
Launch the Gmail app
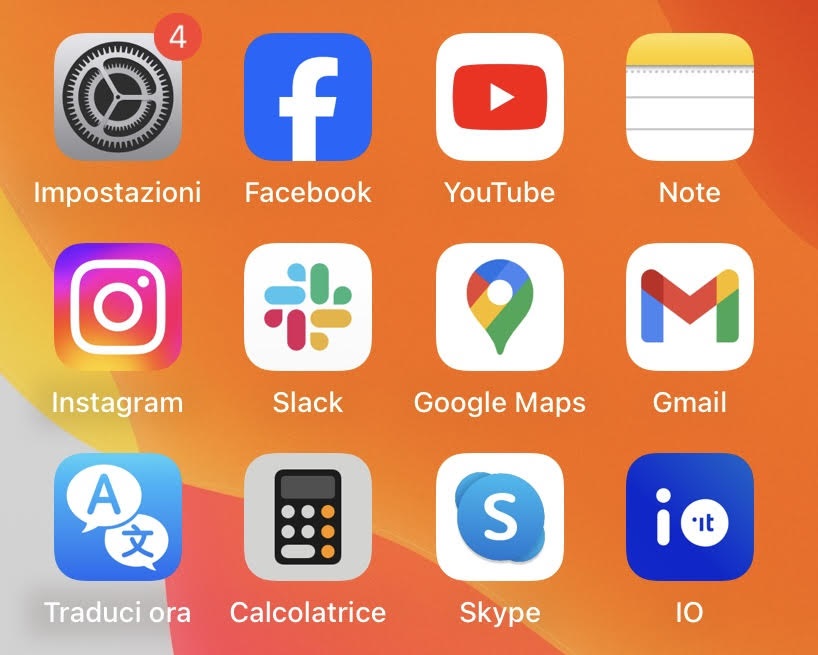coord(690,307)
